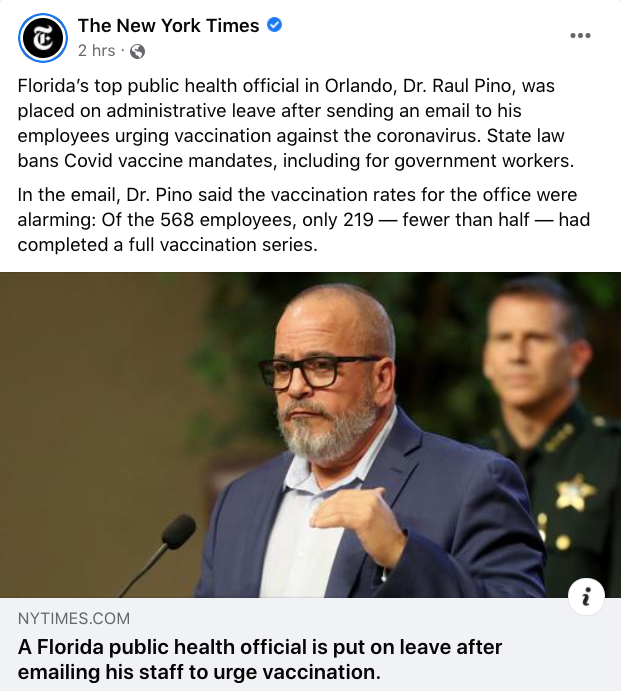
Task: Open the NYTimes.com article headline link
Action: click(260, 659)
